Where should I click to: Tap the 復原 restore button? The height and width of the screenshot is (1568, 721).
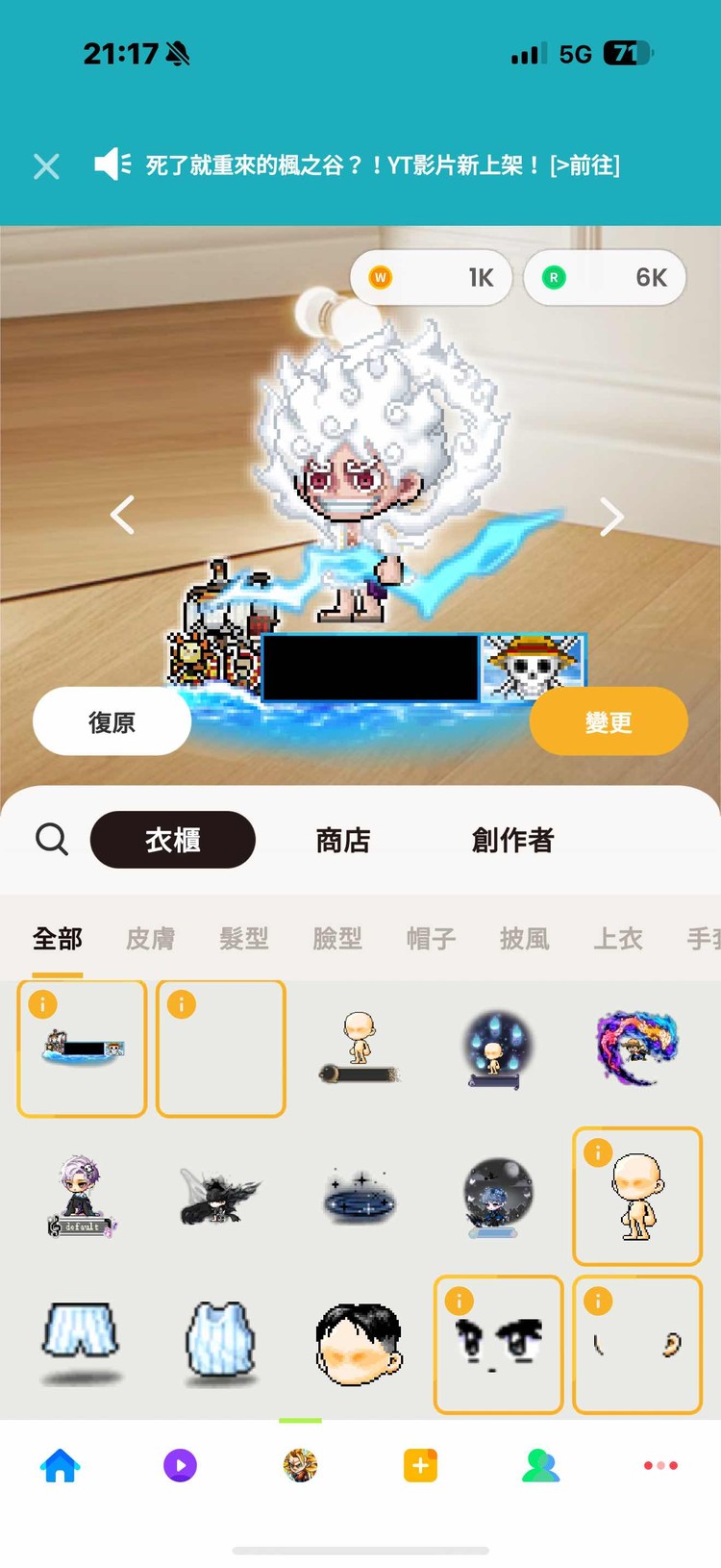(x=112, y=721)
